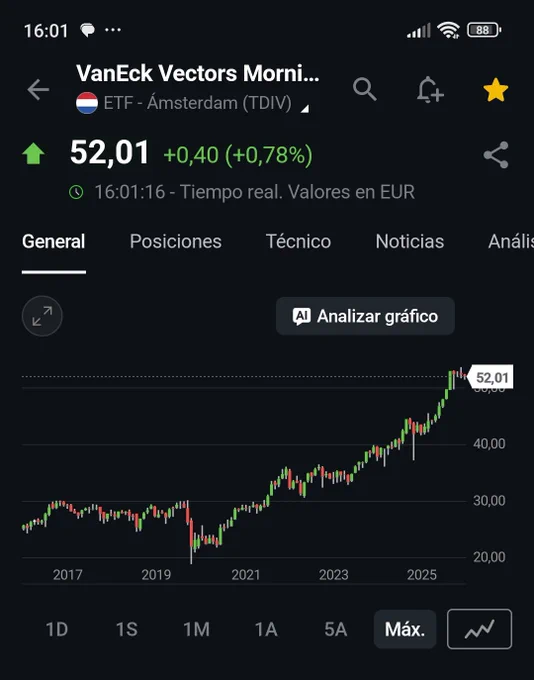Set chart range to 1D

click(x=57, y=629)
